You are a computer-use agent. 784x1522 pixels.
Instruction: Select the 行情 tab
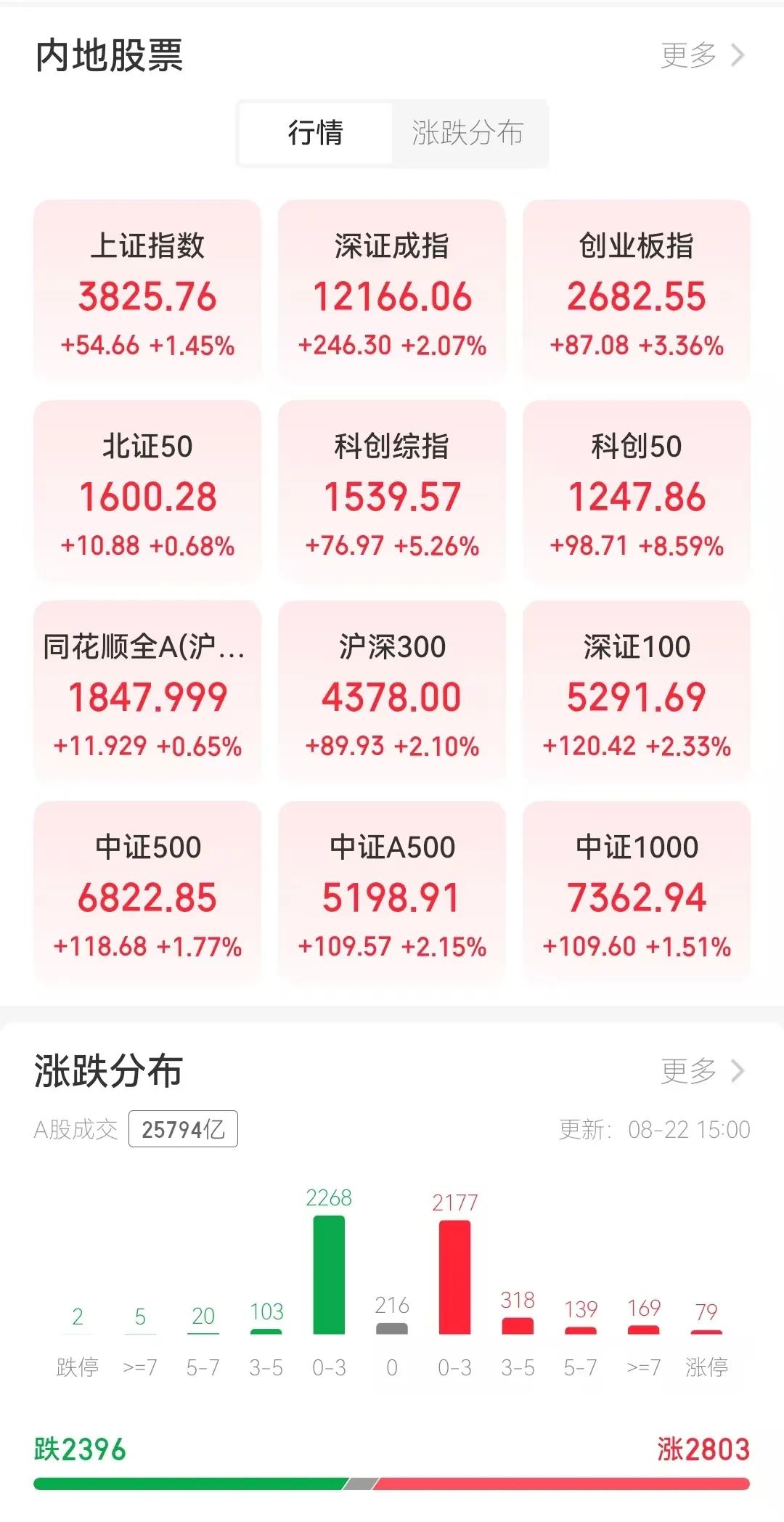(x=316, y=133)
